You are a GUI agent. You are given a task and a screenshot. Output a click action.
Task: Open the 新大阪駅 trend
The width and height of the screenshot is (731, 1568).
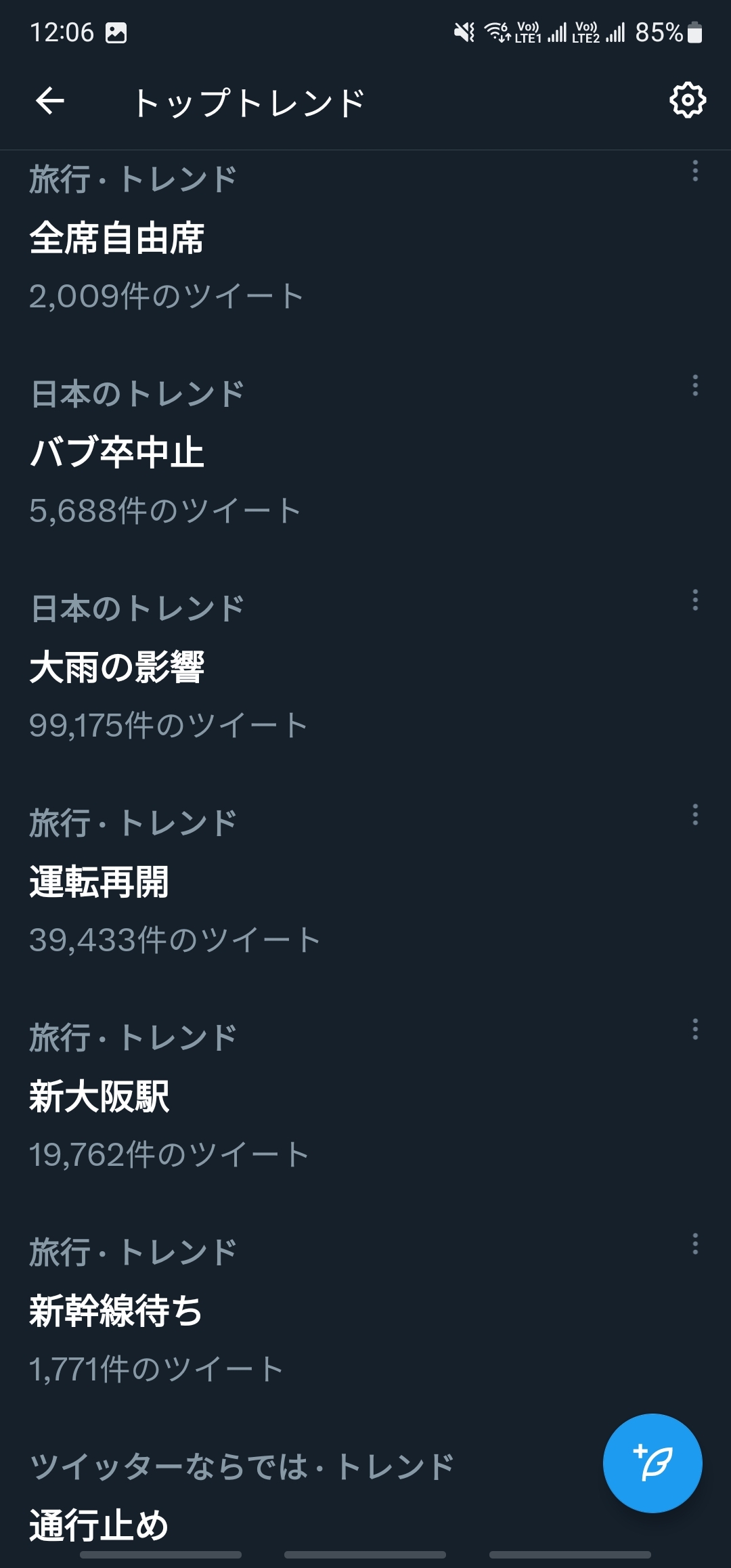365,1095
